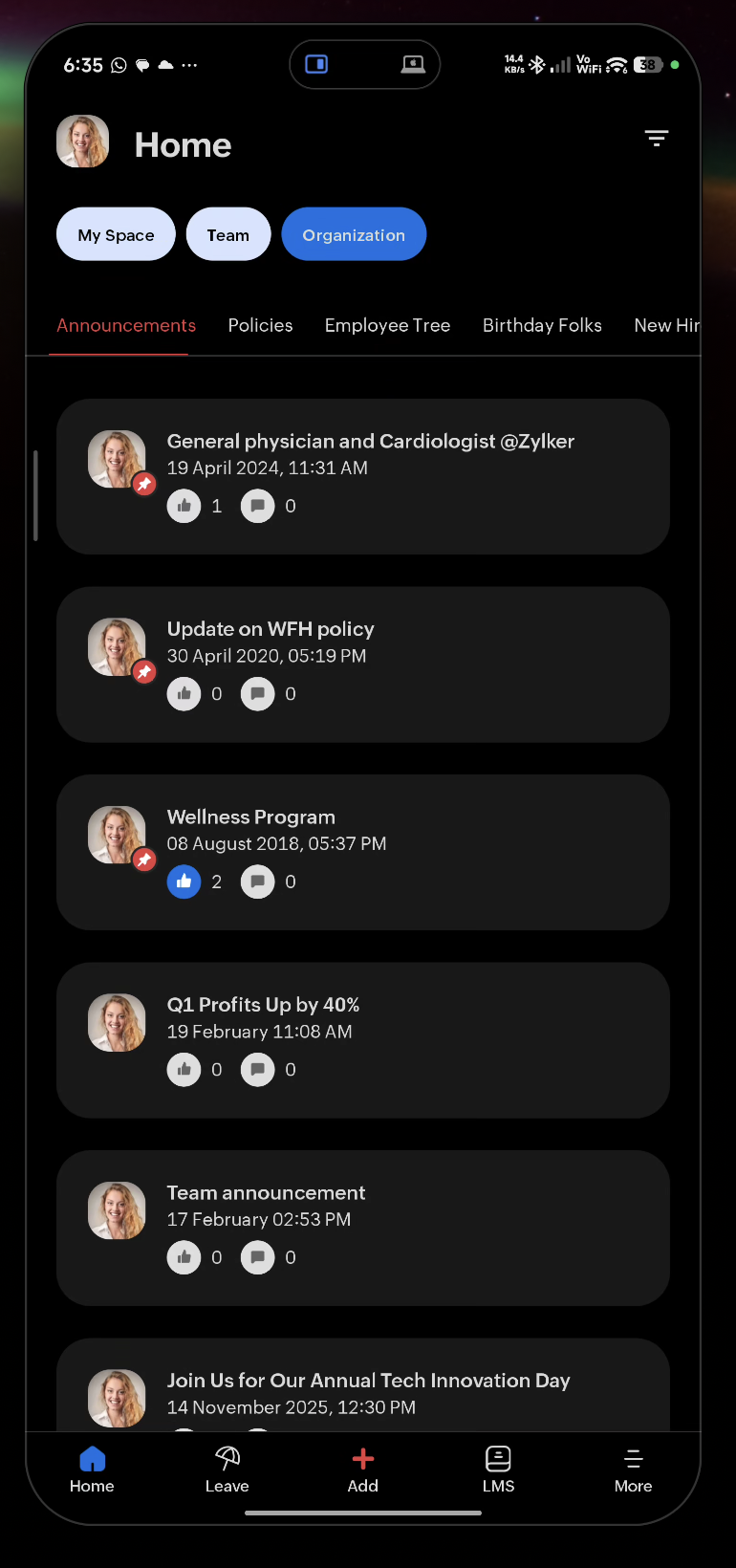Select the Organization chip

(354, 235)
